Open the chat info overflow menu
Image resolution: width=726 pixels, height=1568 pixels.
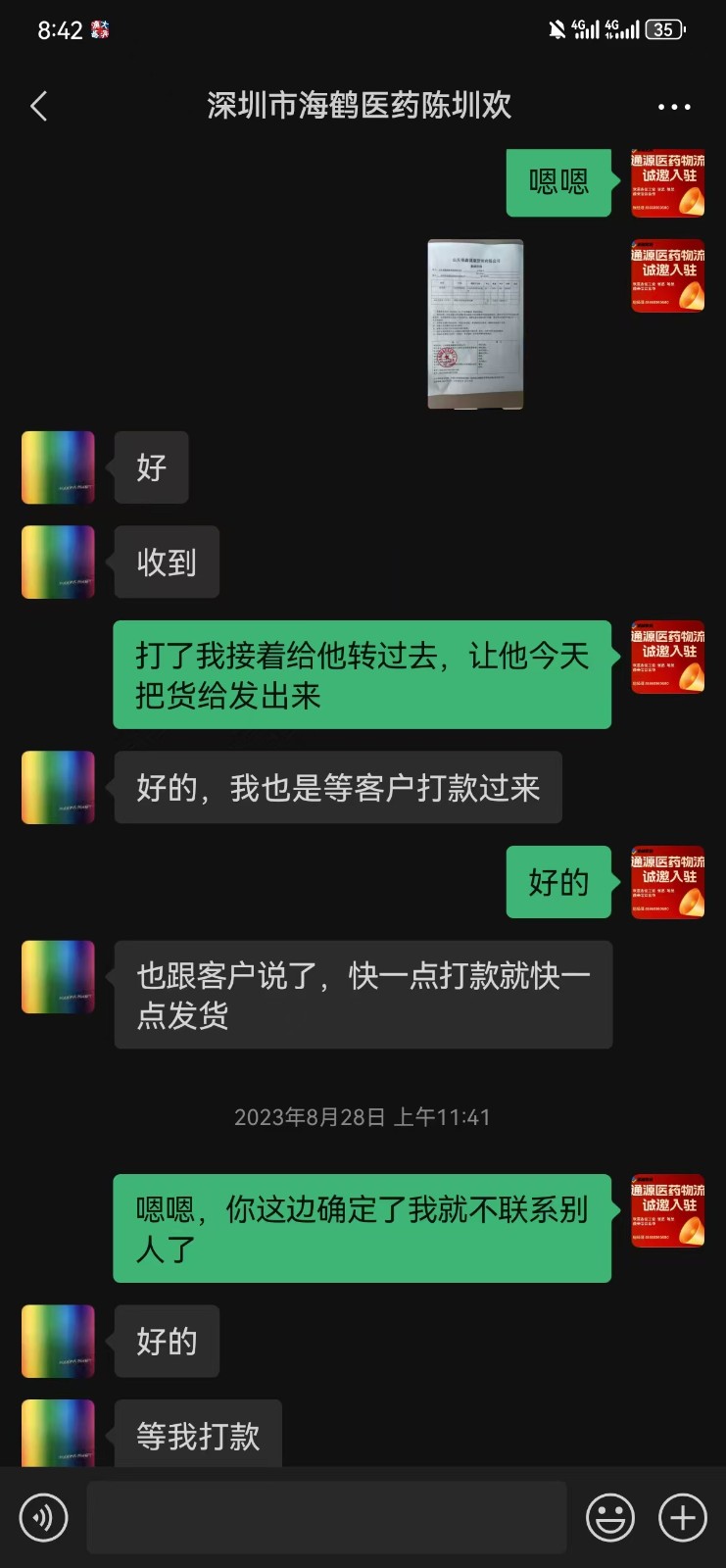(x=673, y=107)
